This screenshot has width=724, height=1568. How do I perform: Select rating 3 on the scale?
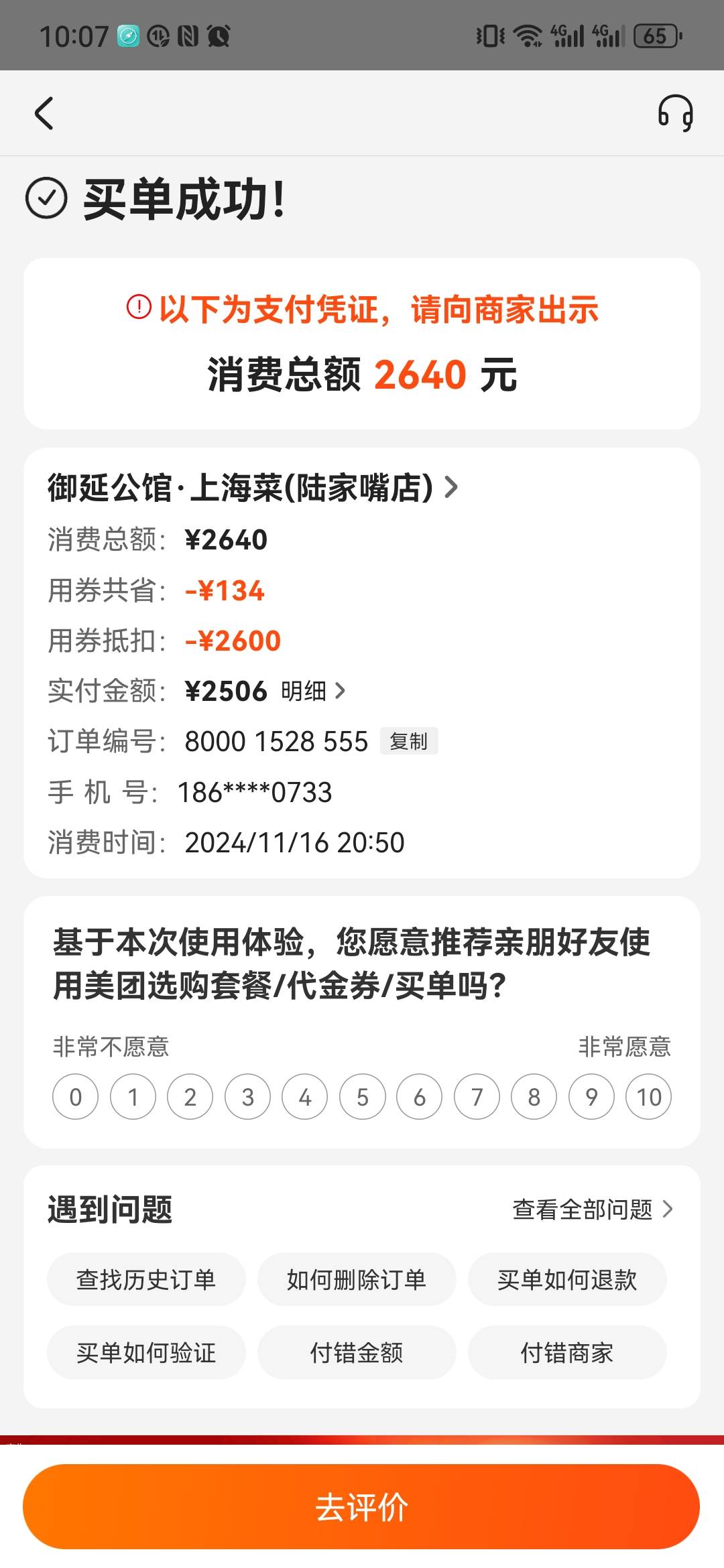point(247,1097)
